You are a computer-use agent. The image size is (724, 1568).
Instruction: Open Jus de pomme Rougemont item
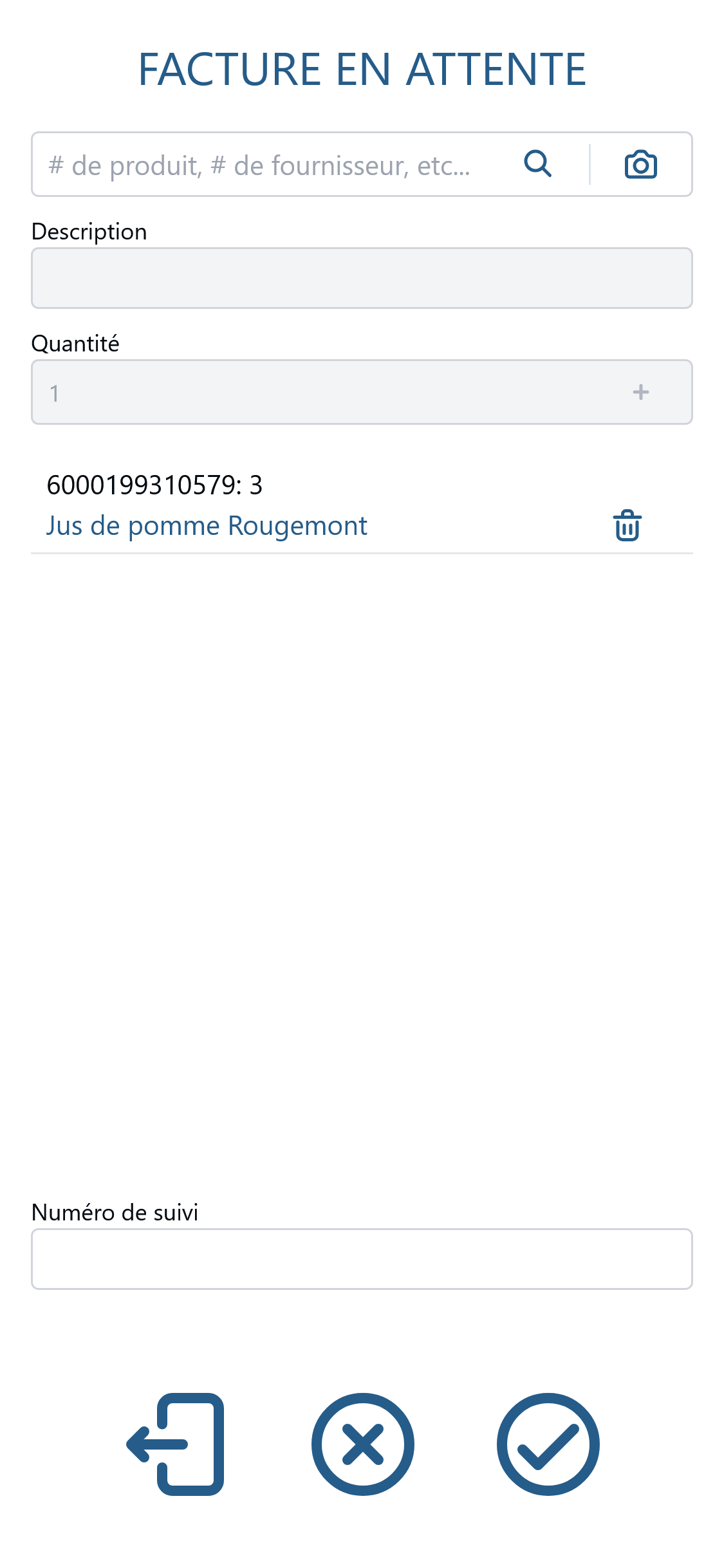click(207, 526)
